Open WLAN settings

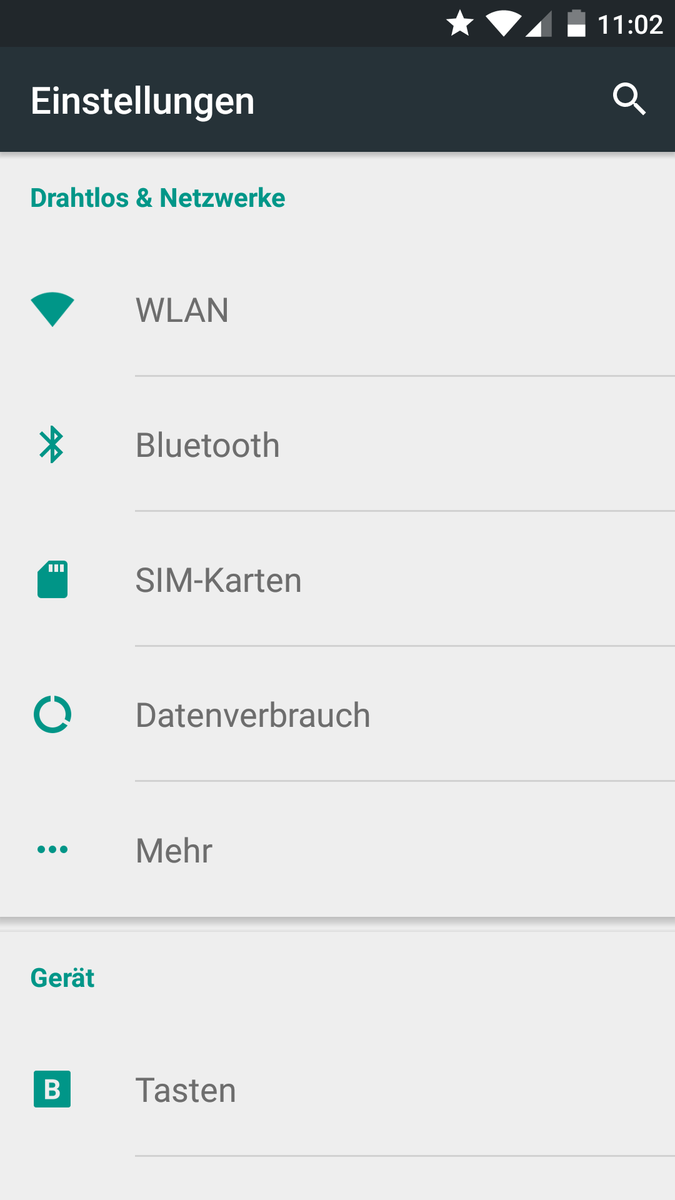[337, 310]
